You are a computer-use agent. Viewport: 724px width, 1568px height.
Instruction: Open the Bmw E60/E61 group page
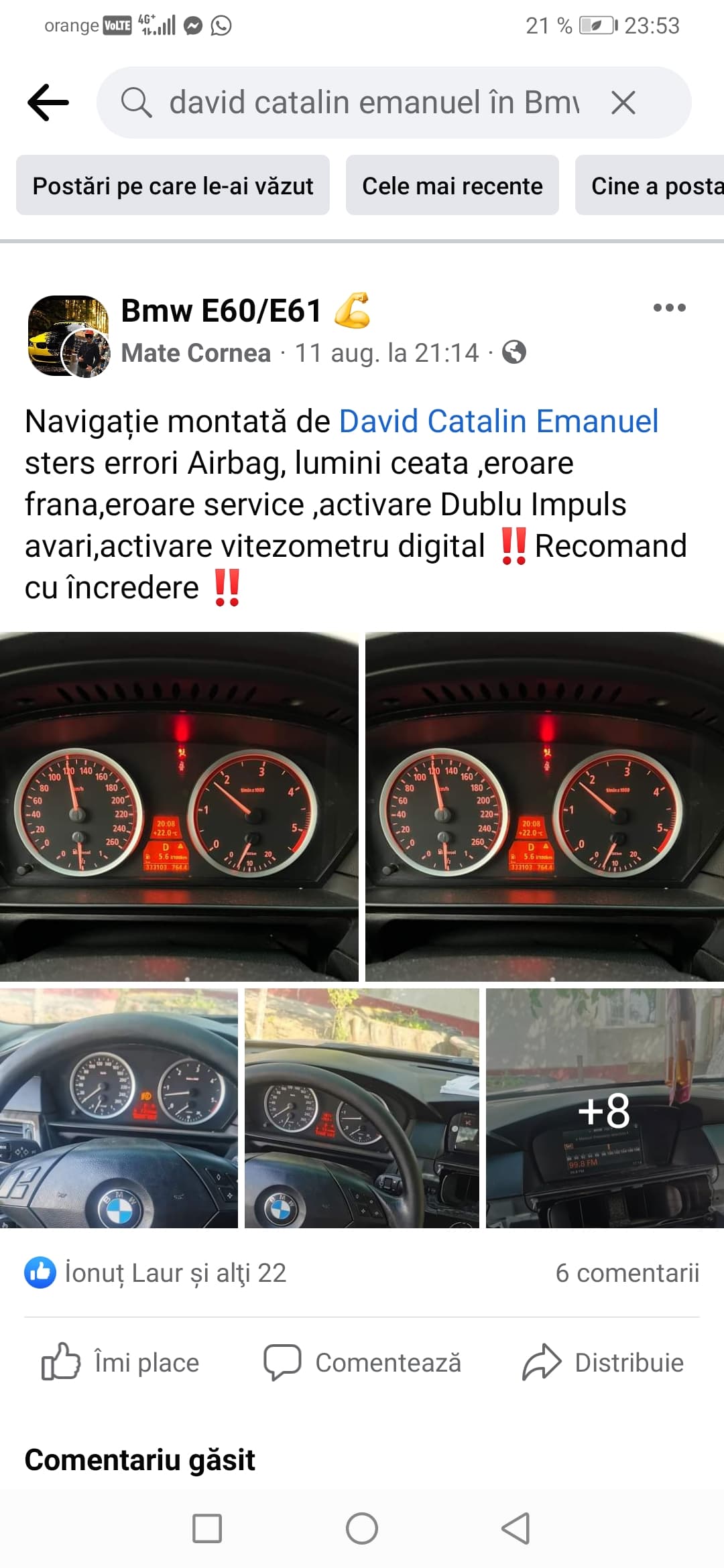[x=221, y=311]
